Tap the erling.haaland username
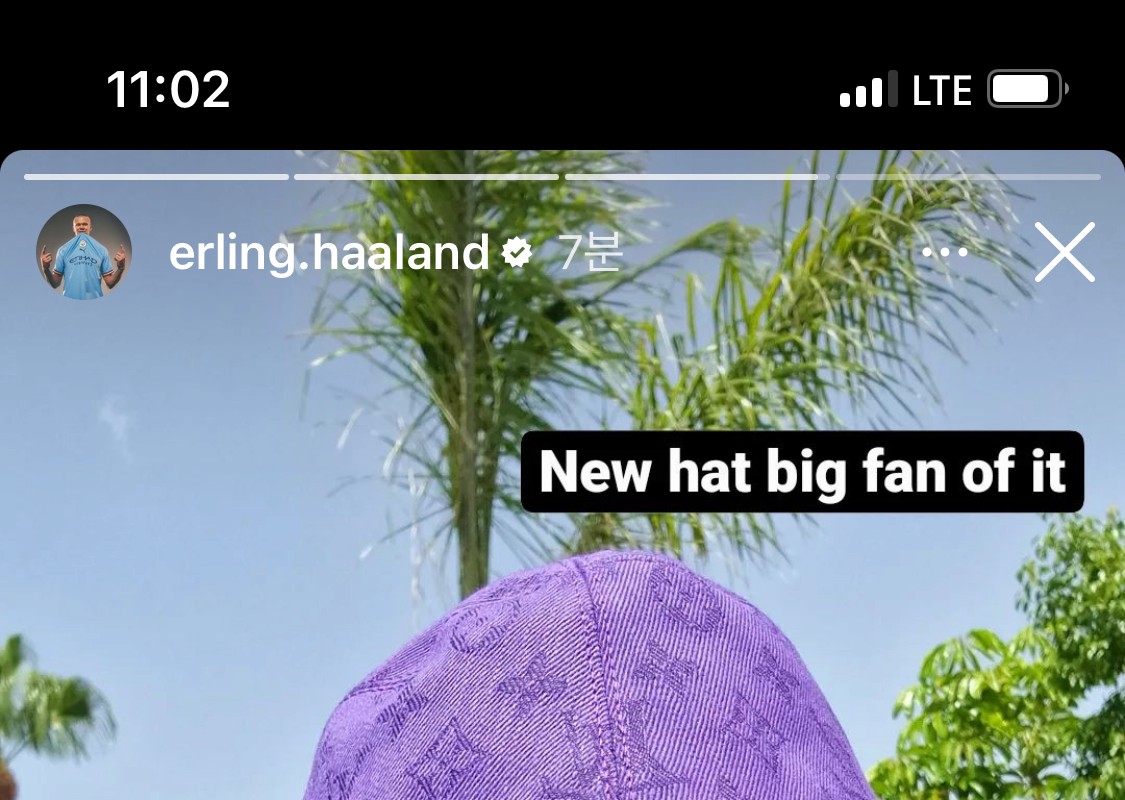The image size is (1125, 800). 329,253
